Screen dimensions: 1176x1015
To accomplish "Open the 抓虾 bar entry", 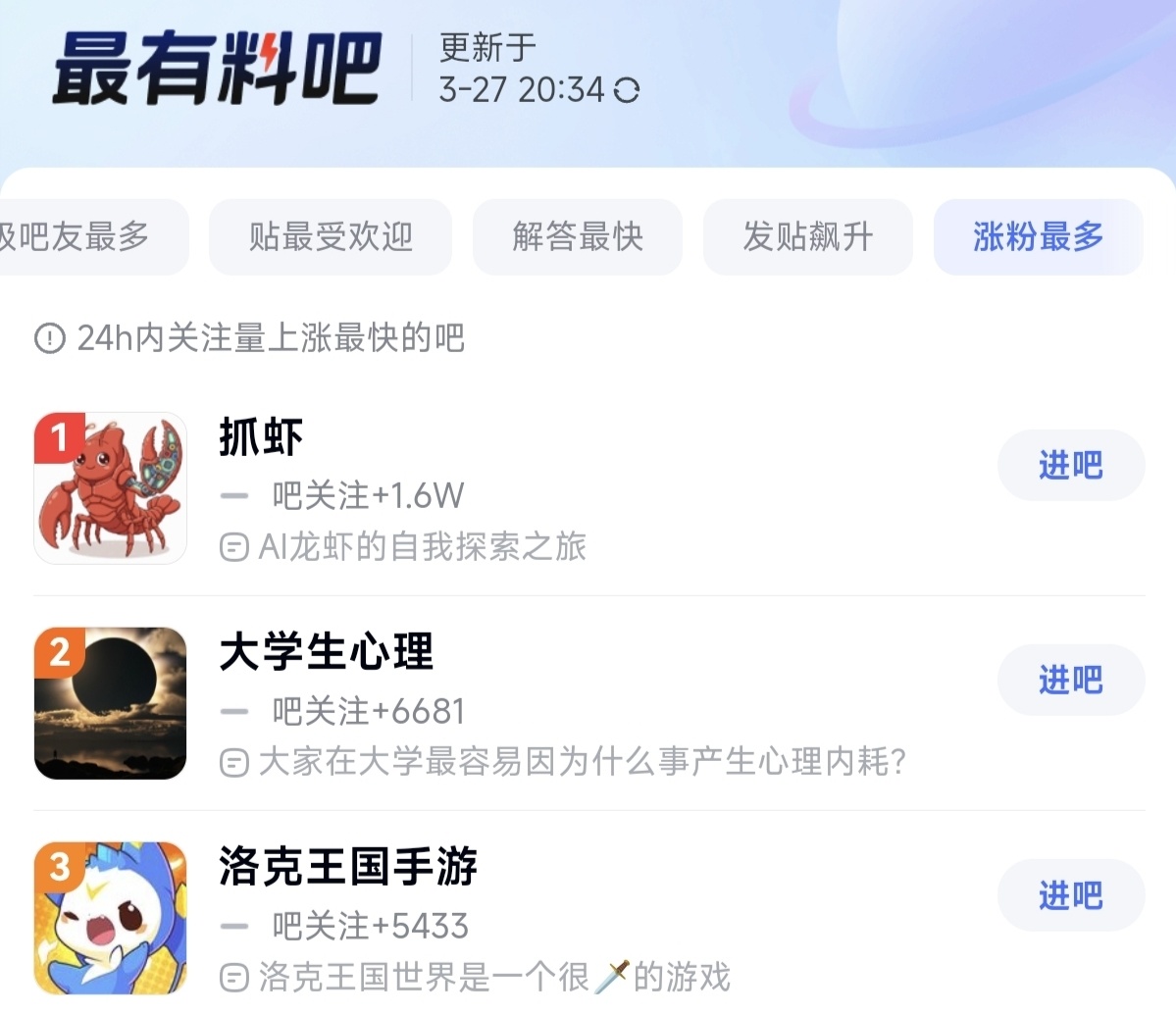I will point(261,437).
